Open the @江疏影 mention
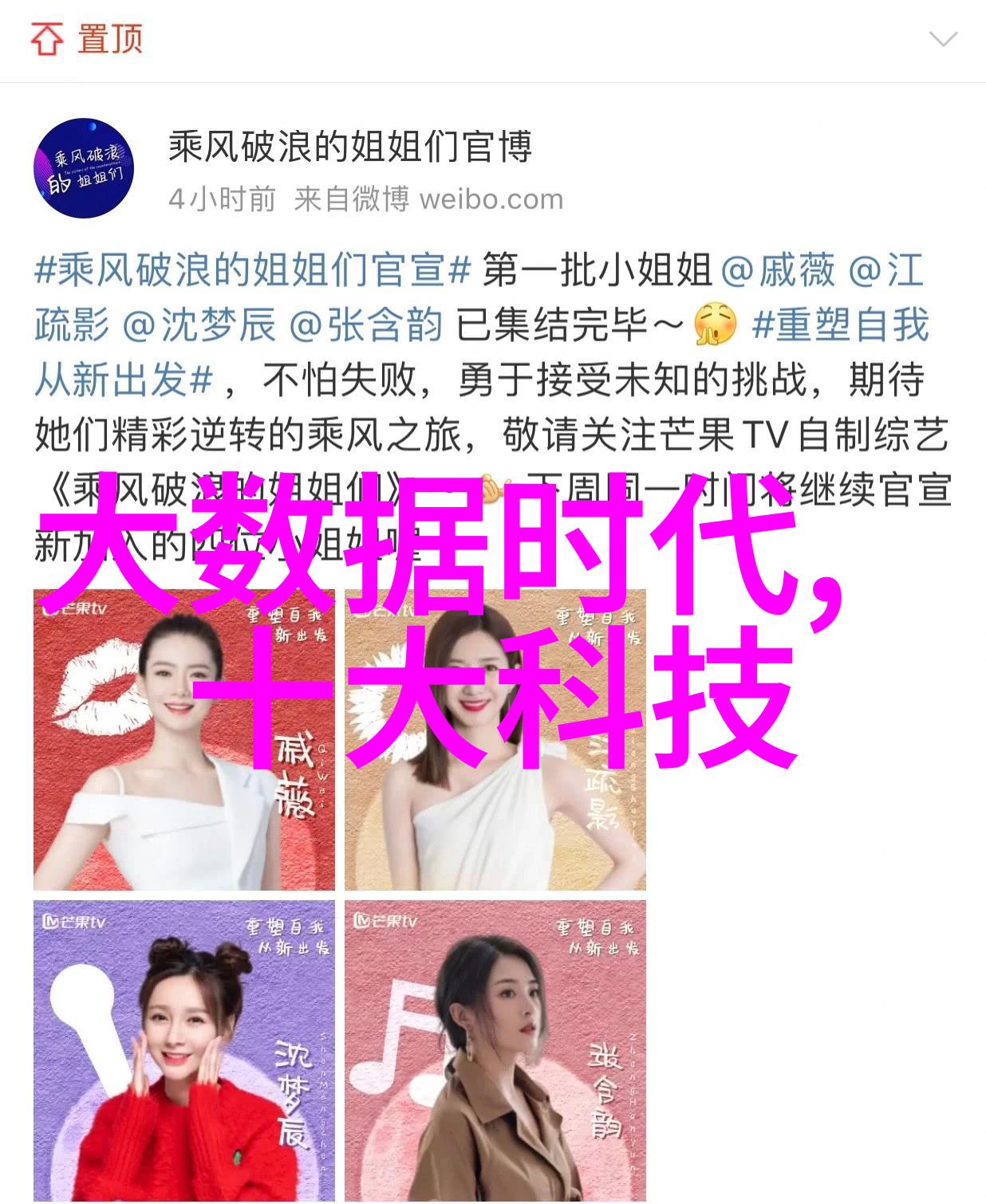Viewport: 986px width, 1204px height. click(x=885, y=271)
